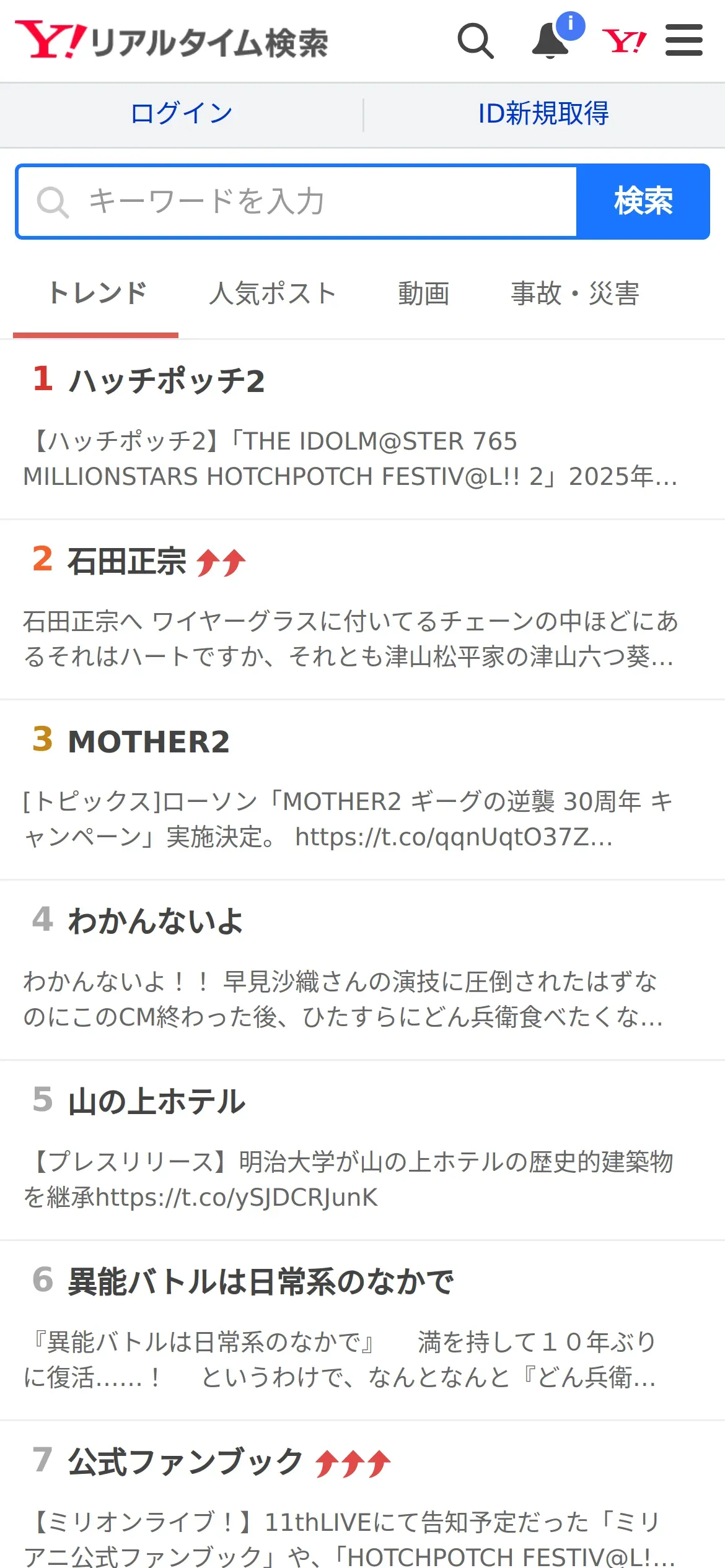Tap the magnifier icon in the header

(475, 41)
